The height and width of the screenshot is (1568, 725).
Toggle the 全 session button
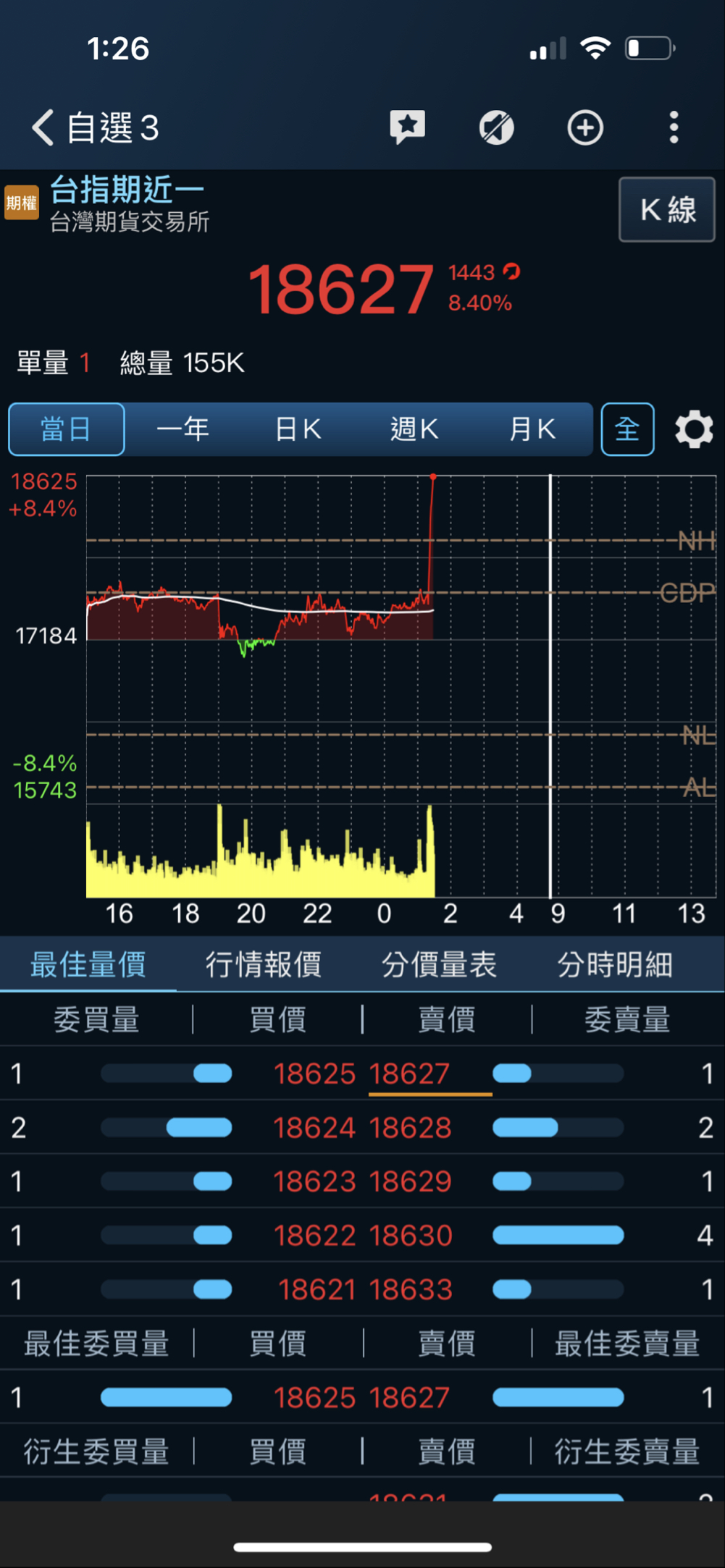click(x=627, y=429)
